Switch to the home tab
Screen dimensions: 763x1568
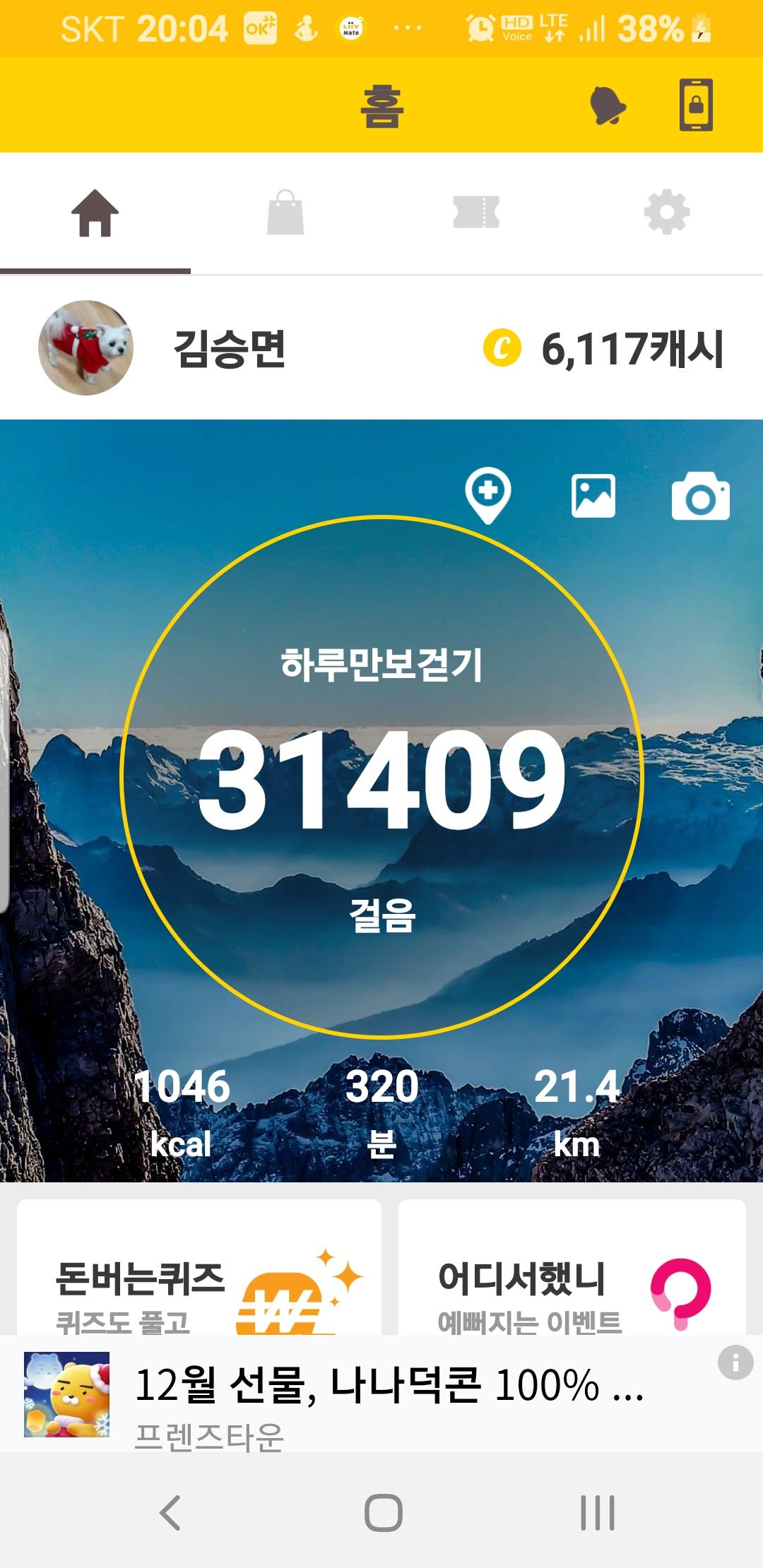click(95, 213)
